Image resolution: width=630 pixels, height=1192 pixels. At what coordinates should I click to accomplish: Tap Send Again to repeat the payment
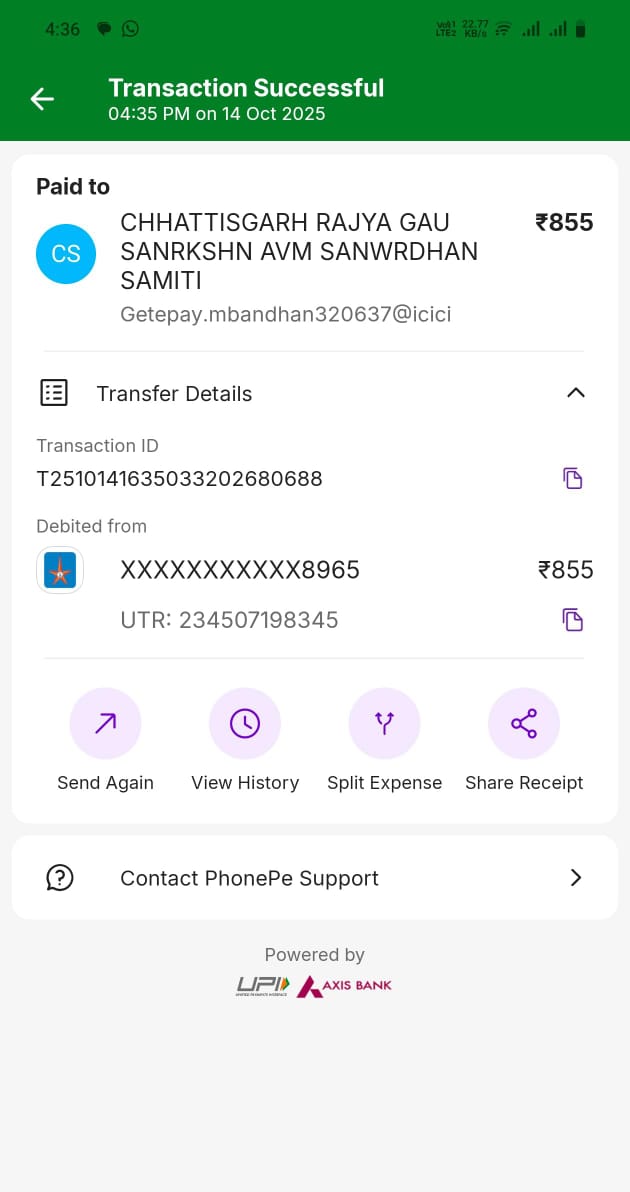point(105,724)
